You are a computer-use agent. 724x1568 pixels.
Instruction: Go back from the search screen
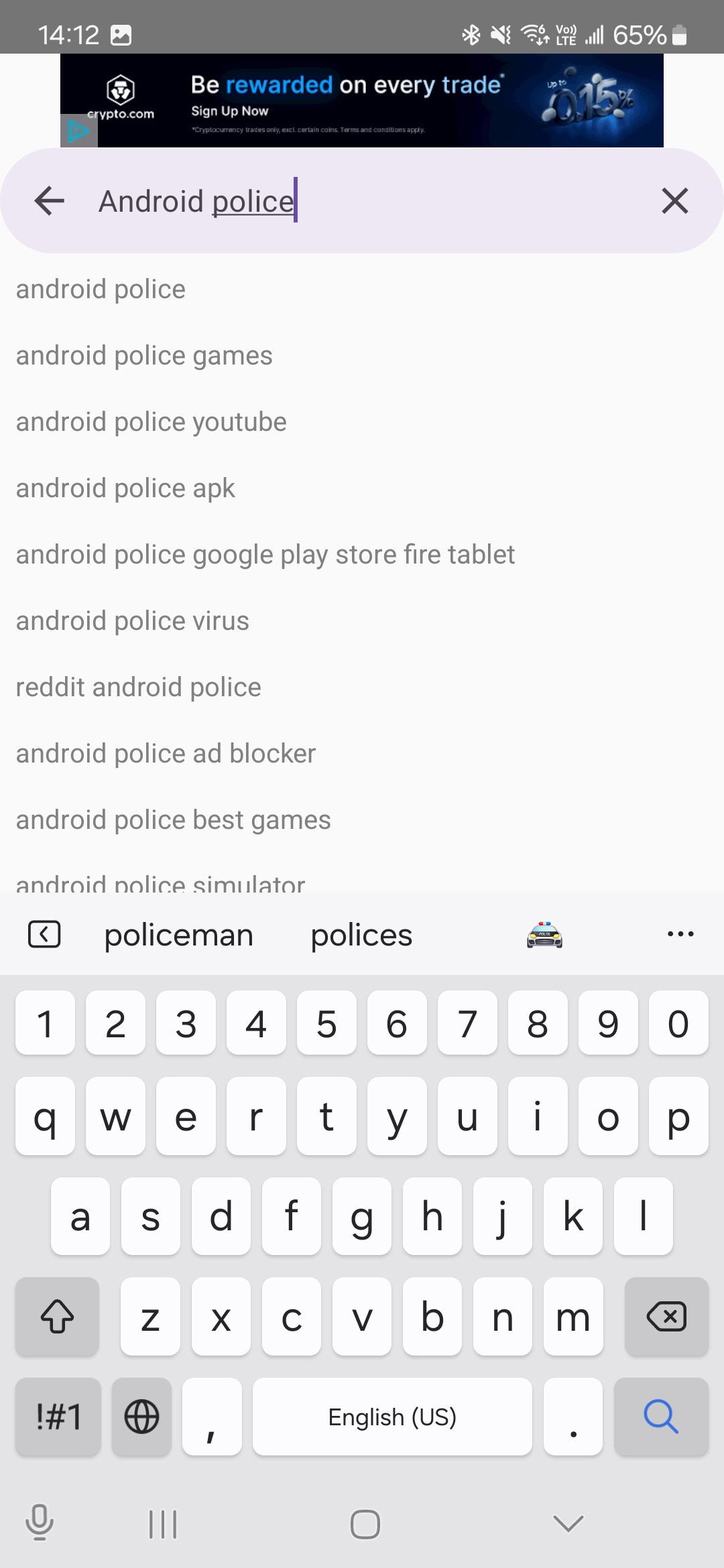click(50, 200)
